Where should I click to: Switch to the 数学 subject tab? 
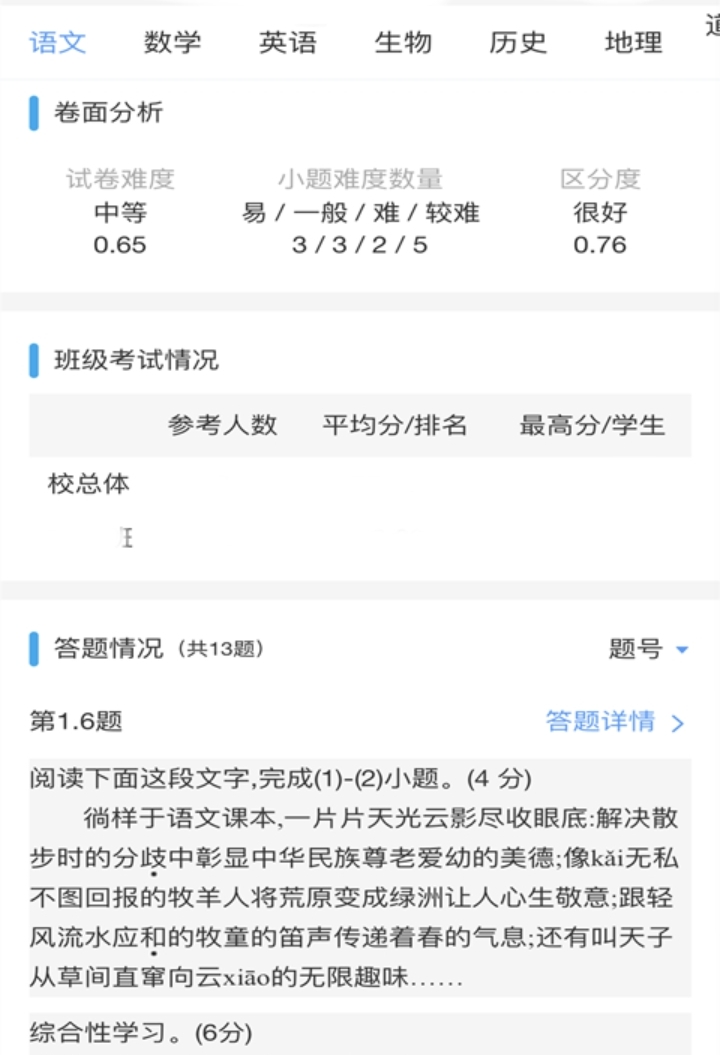tap(172, 42)
